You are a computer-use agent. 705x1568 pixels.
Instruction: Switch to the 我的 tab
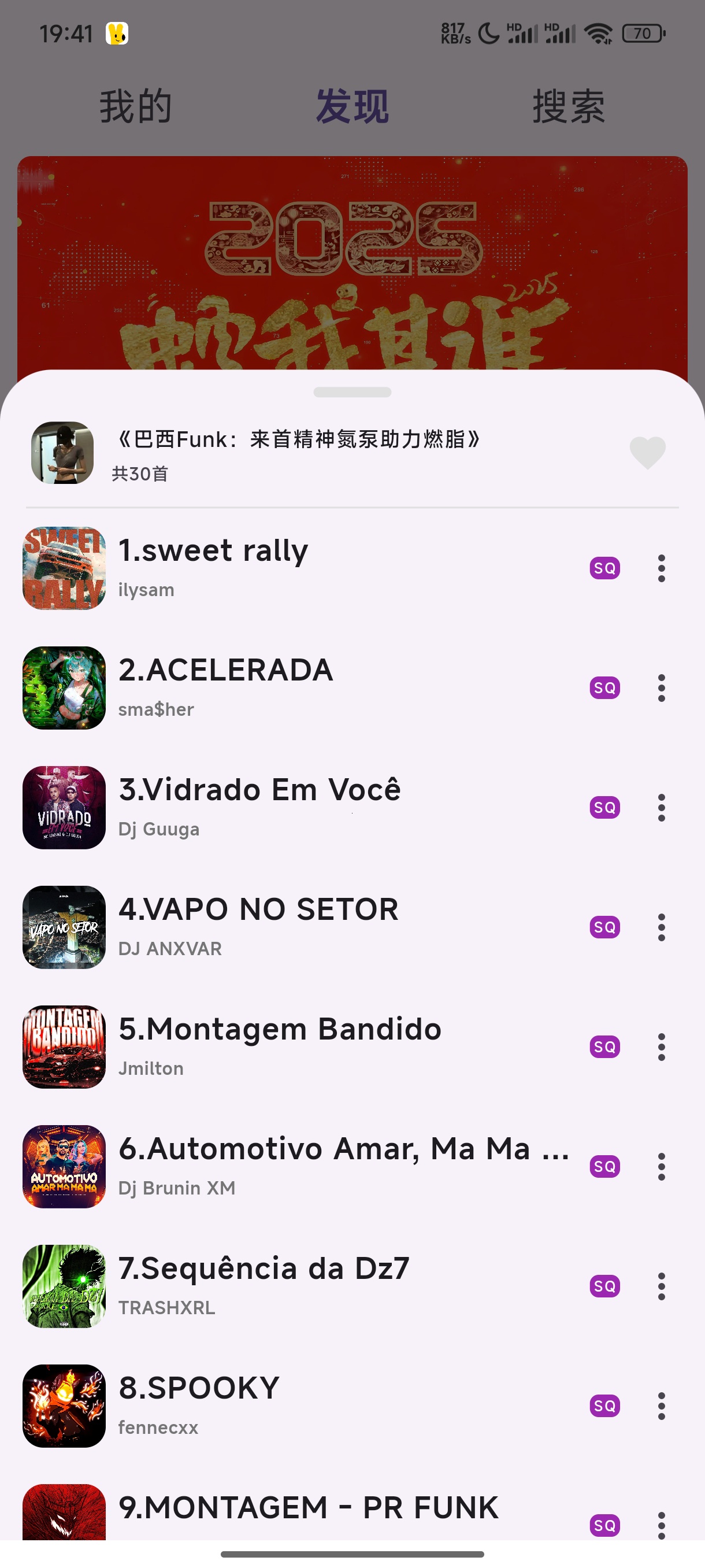click(x=136, y=106)
